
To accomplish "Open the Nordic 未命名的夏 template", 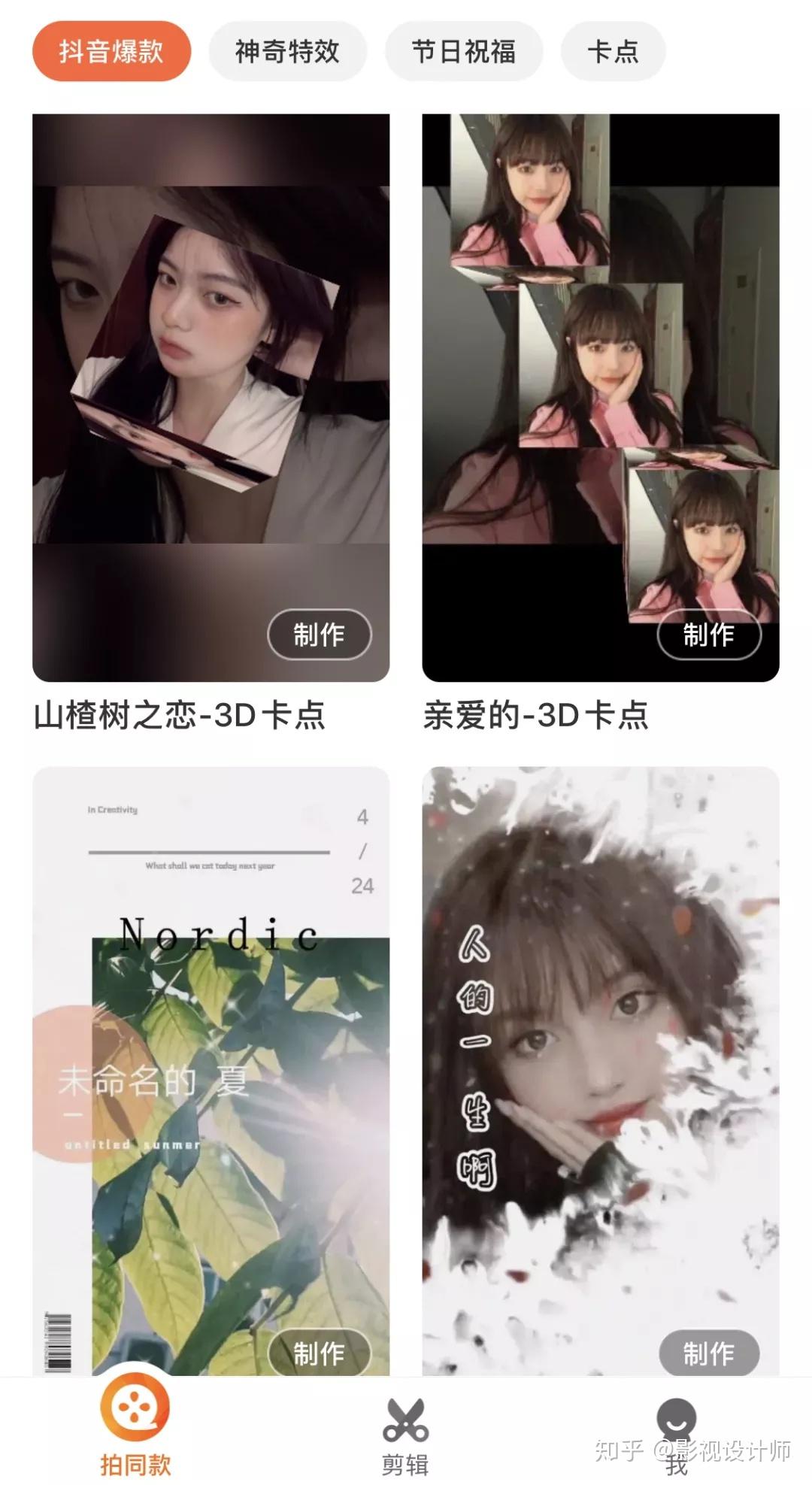I will coord(211,1053).
